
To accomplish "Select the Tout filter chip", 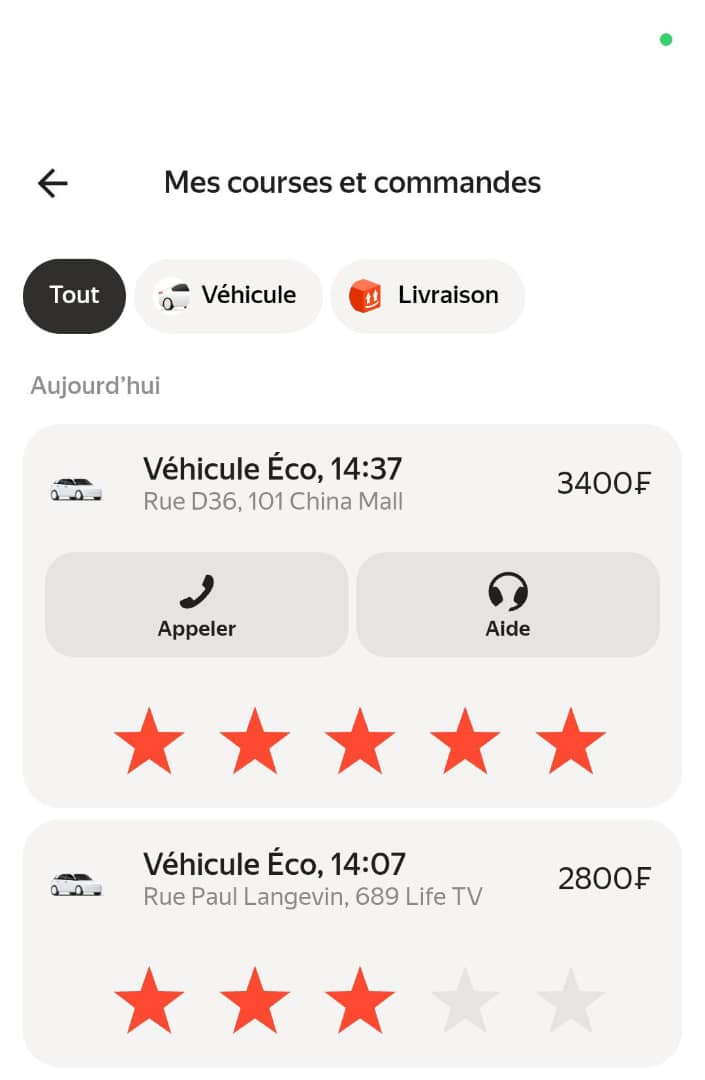I will [75, 296].
